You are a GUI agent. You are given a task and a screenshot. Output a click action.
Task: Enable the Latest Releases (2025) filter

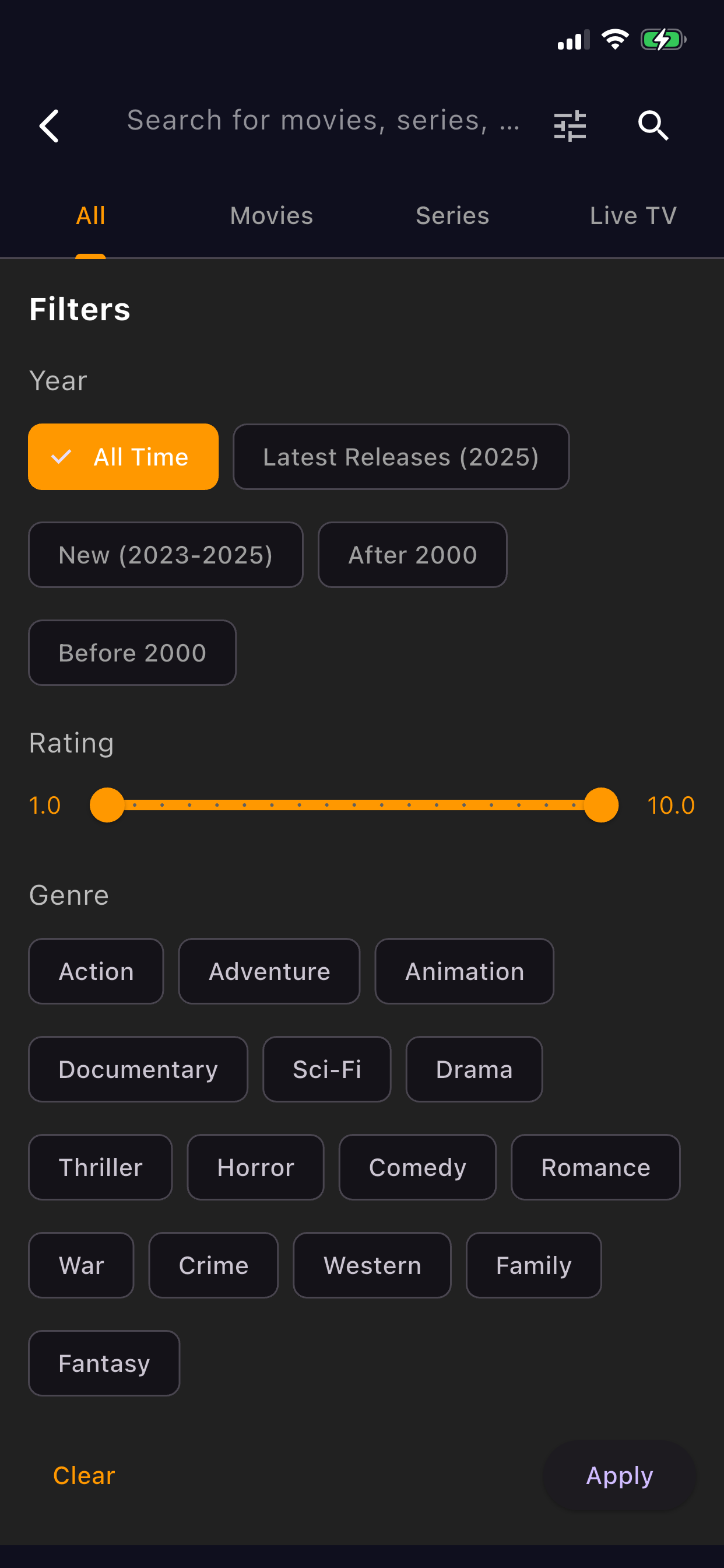click(x=401, y=457)
